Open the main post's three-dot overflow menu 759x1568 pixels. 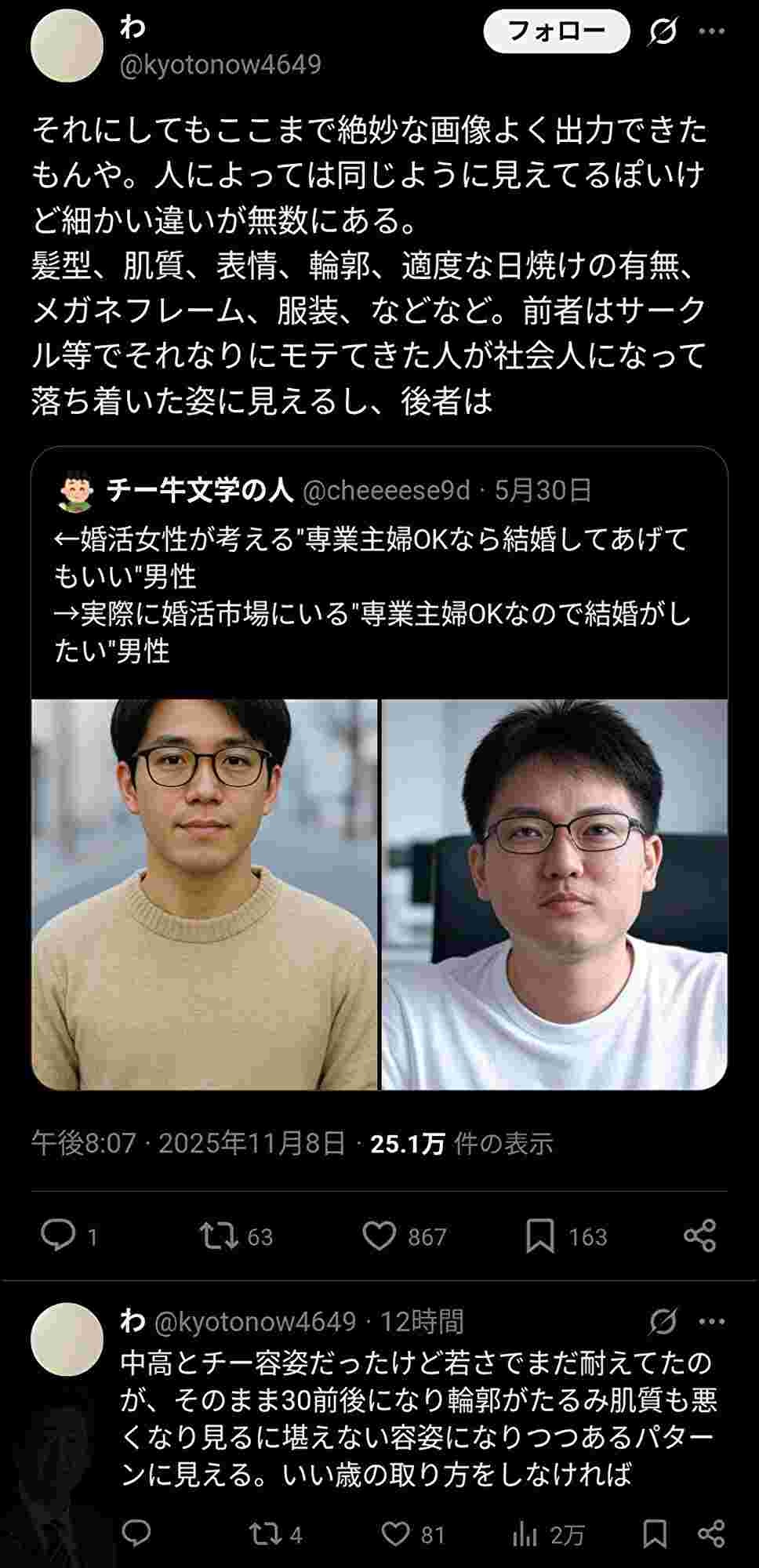[x=711, y=31]
